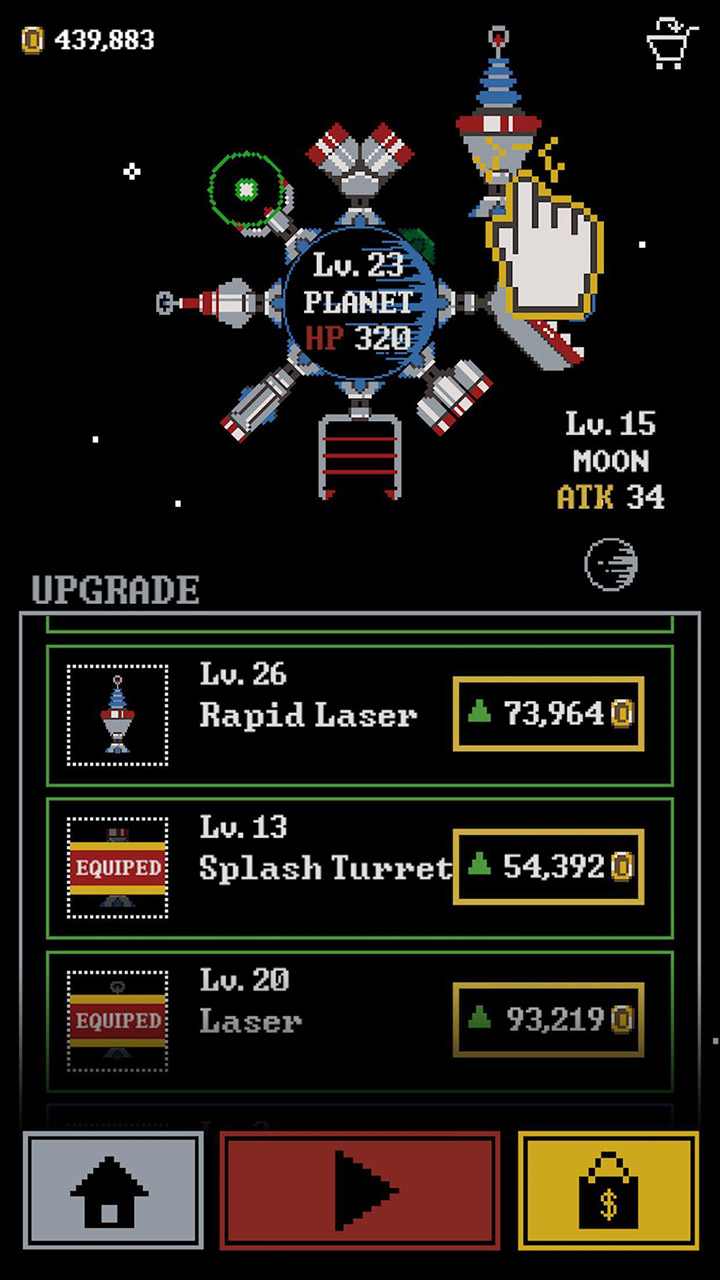Upgrade Splash Turret for 54,392 coins

click(x=548, y=866)
